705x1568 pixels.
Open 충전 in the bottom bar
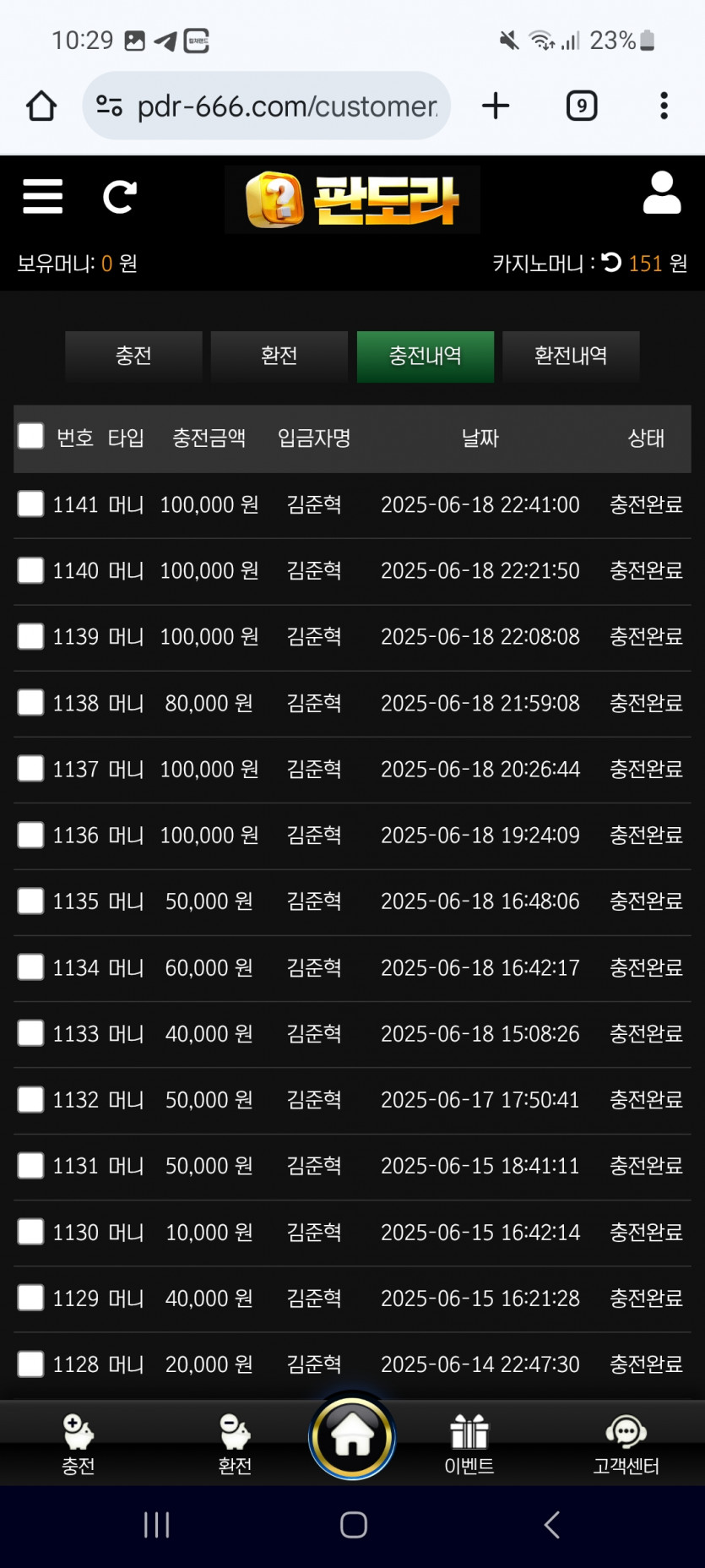[x=79, y=1445]
